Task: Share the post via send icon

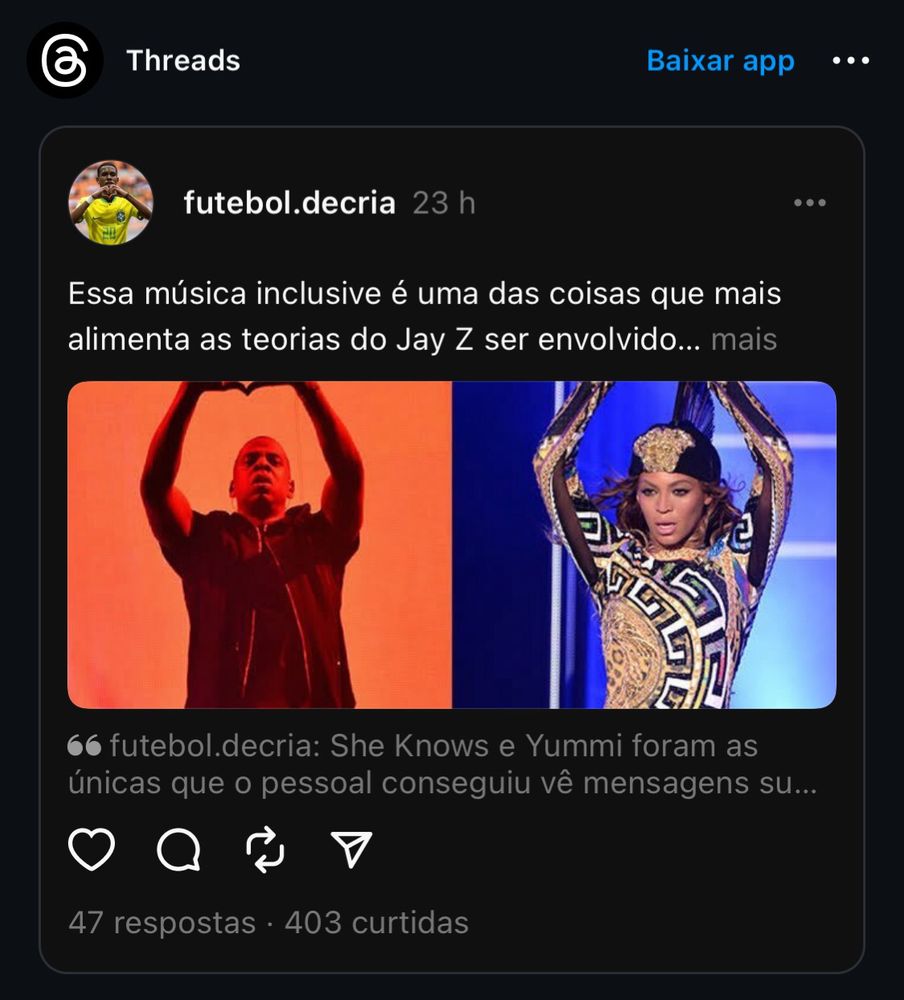Action: click(x=351, y=850)
